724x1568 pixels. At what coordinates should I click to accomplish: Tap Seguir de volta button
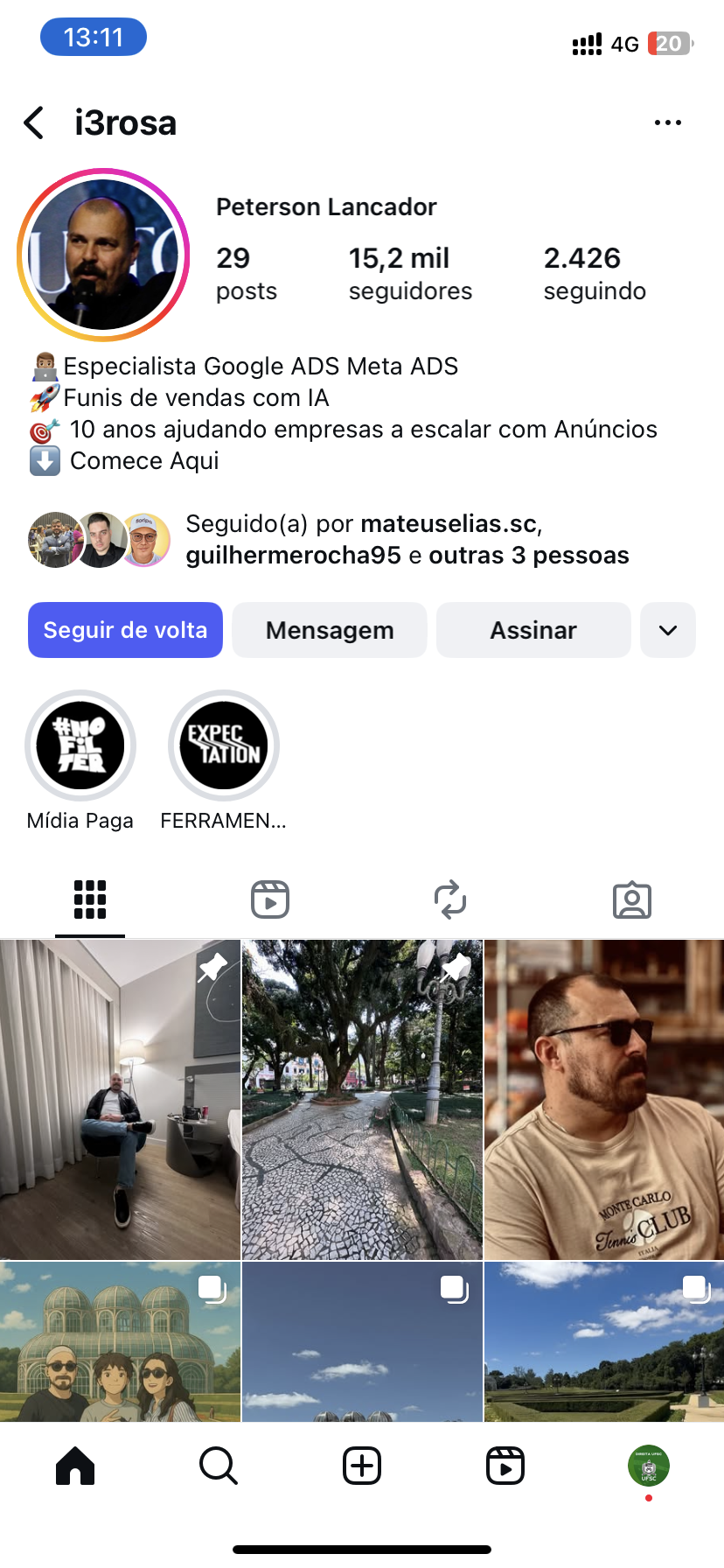pos(125,630)
